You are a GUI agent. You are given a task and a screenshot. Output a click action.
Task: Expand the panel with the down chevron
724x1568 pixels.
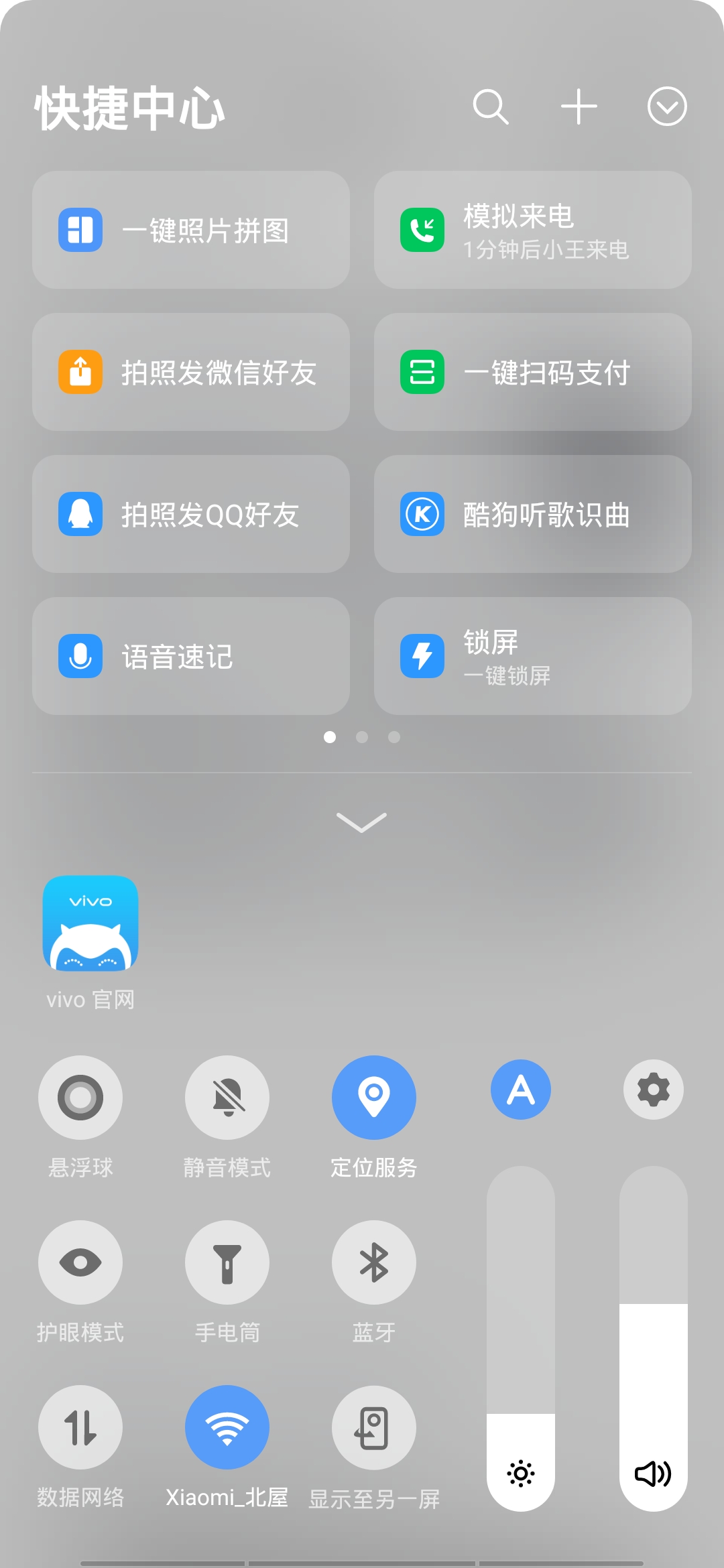[x=362, y=822]
